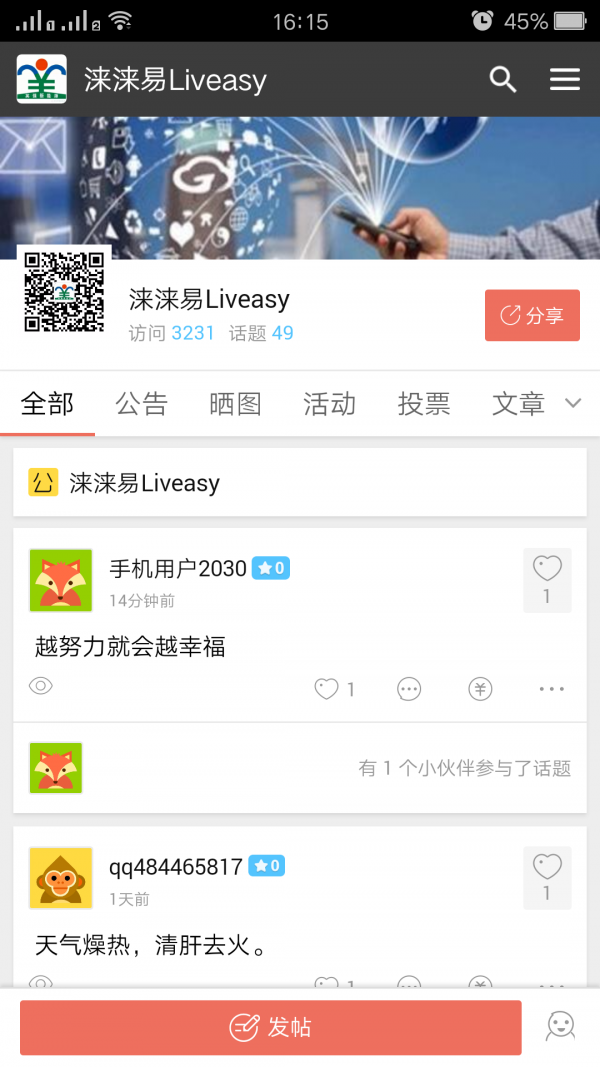This screenshot has height=1067, width=600.
Task: Show all topics in the 全部 tab
Action: click(47, 404)
